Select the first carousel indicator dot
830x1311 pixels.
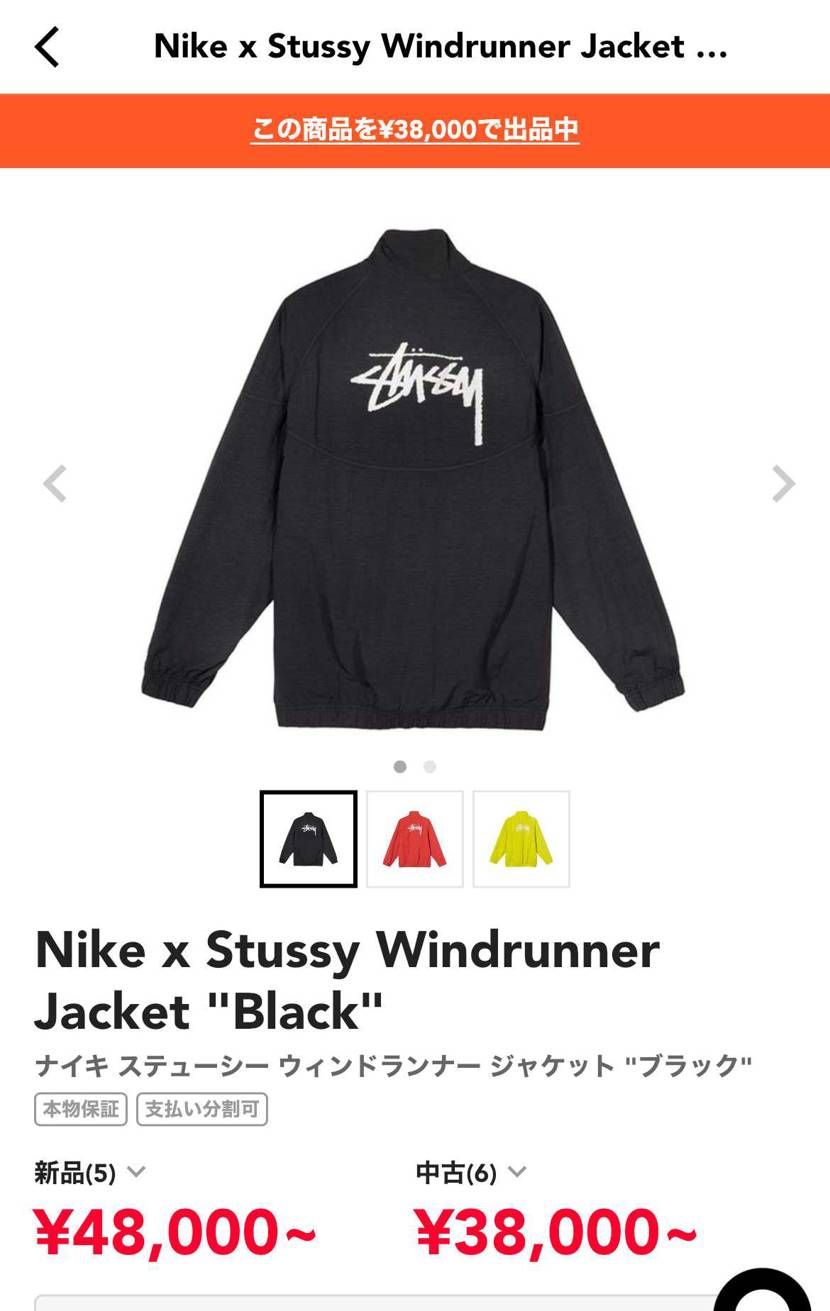click(x=399, y=766)
